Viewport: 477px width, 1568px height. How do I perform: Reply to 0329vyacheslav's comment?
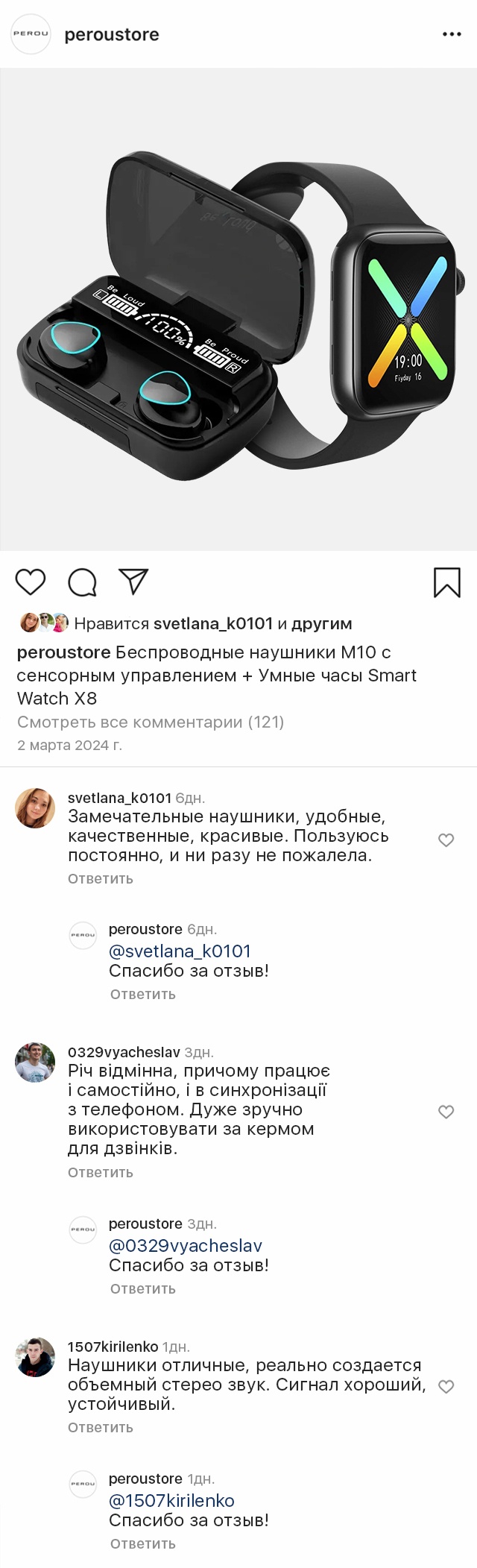click(x=101, y=1172)
